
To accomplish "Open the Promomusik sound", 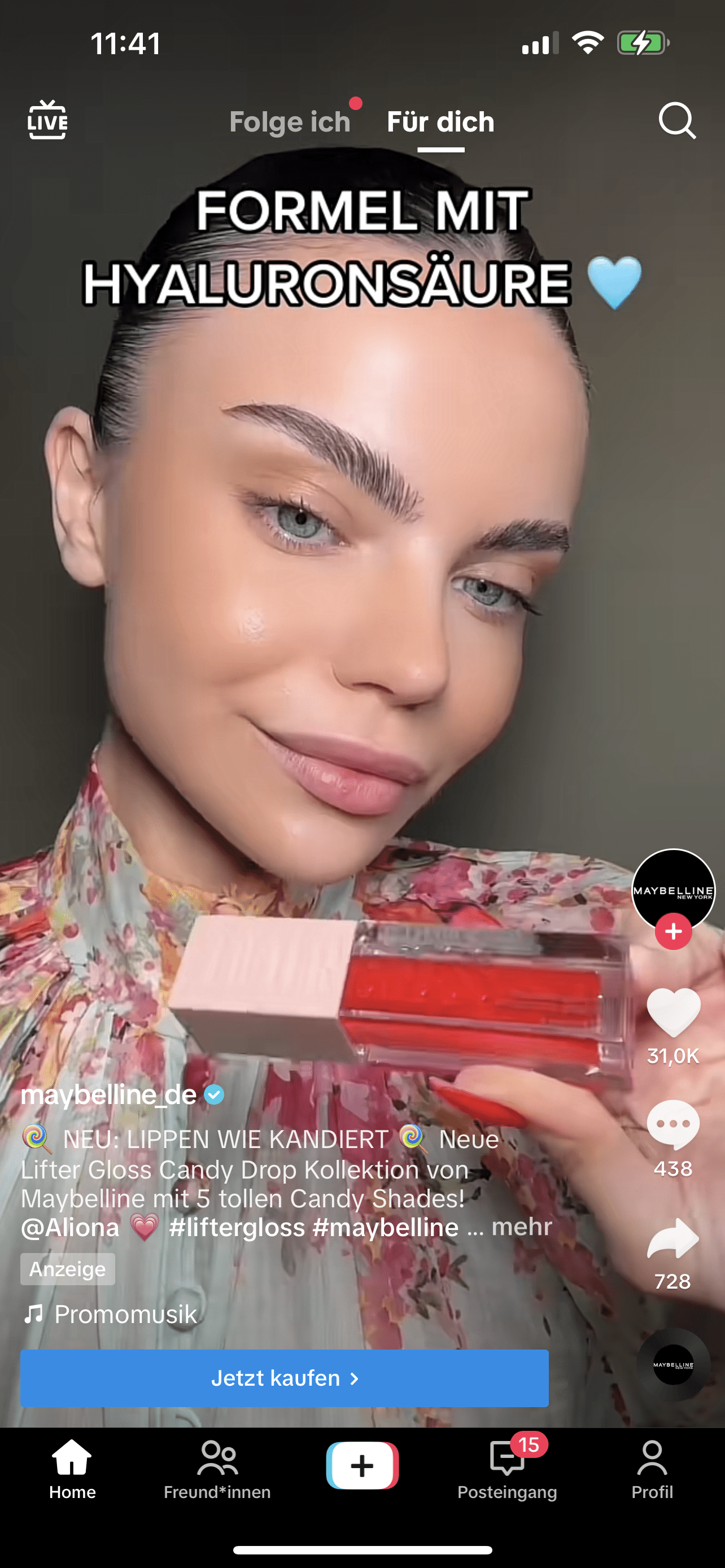I will click(110, 1314).
